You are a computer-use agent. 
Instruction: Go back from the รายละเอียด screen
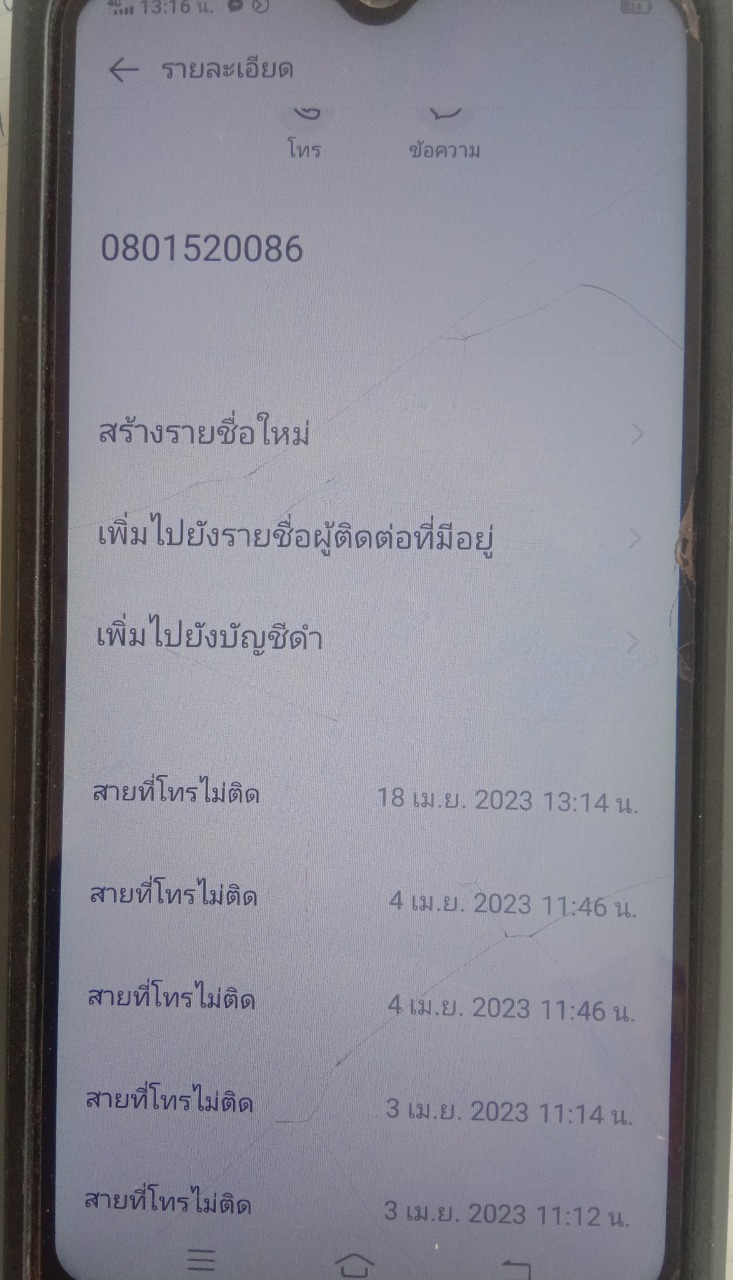(x=123, y=70)
